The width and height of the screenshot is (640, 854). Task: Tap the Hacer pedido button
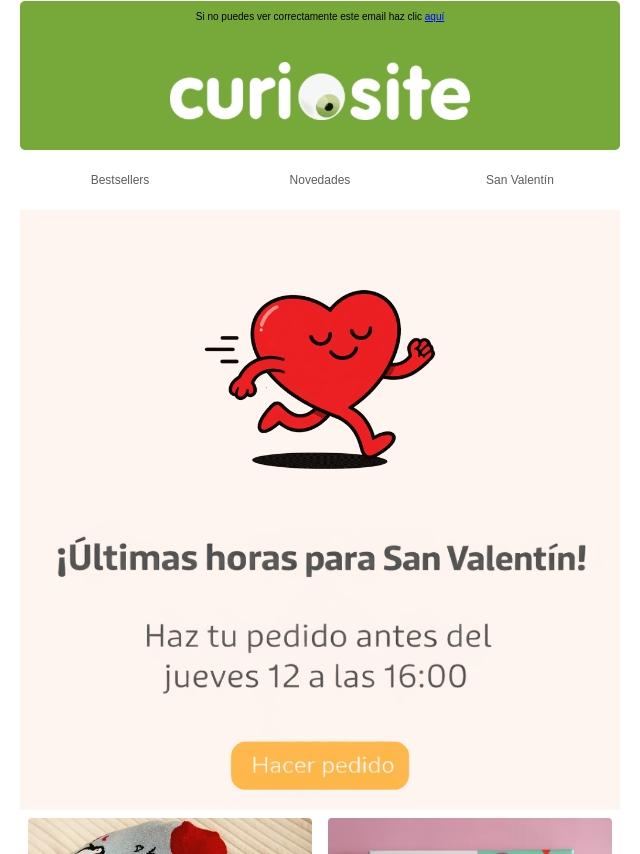[320, 766]
